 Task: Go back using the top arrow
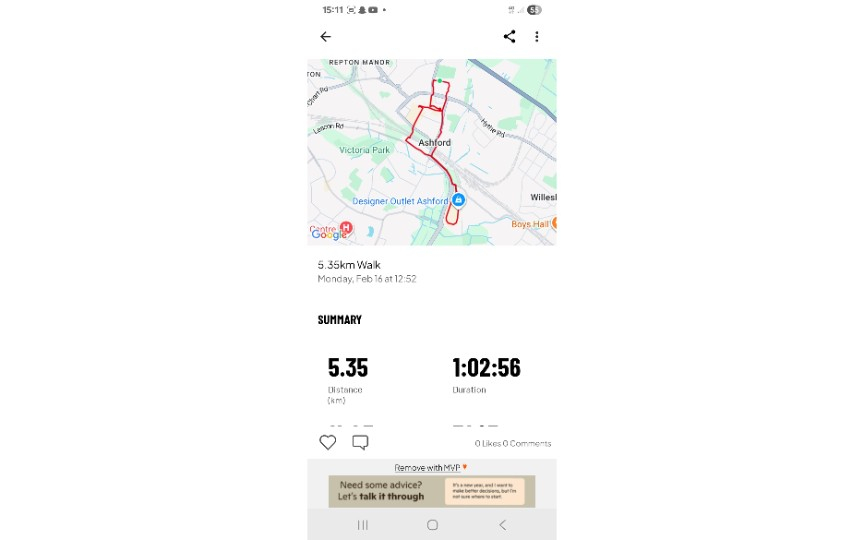325,37
